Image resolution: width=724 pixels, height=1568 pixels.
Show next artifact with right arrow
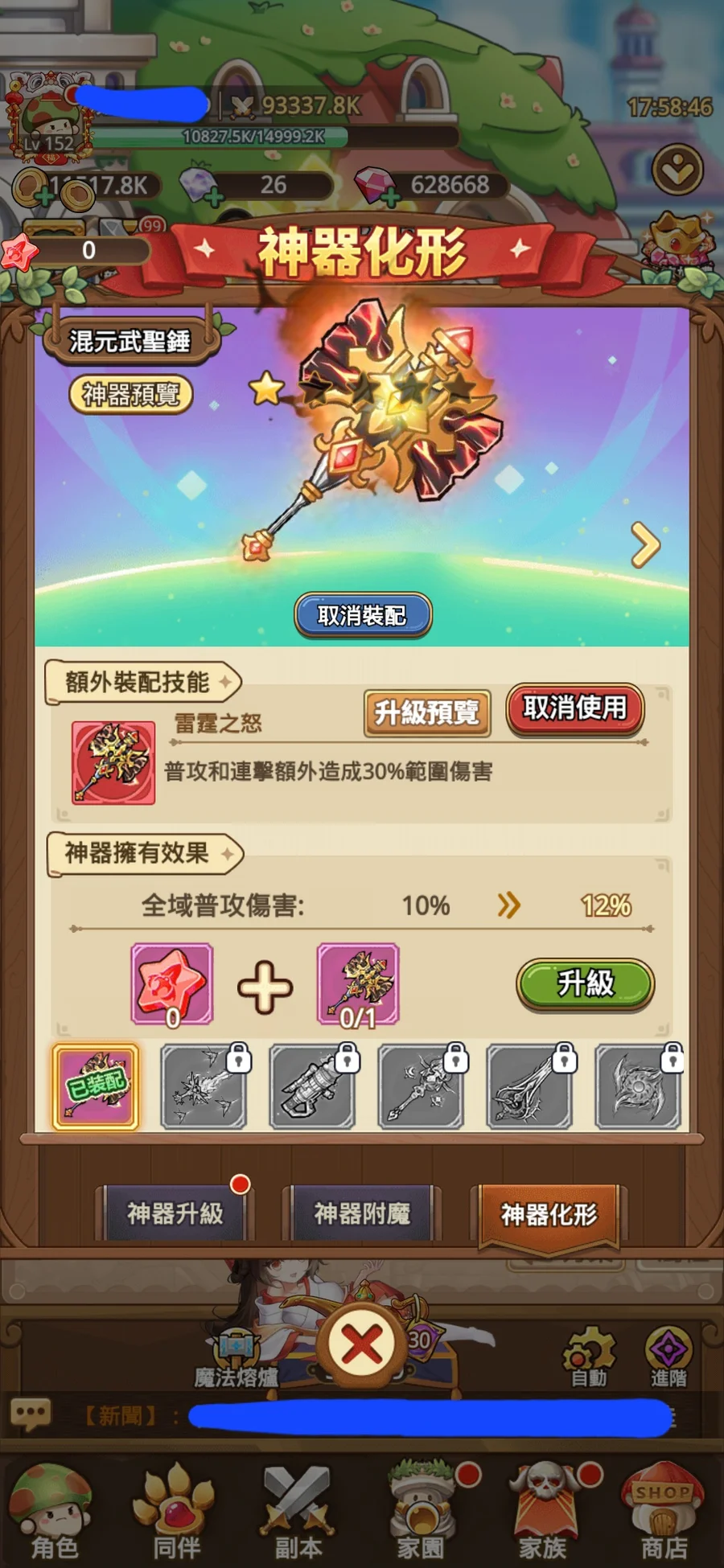(645, 545)
